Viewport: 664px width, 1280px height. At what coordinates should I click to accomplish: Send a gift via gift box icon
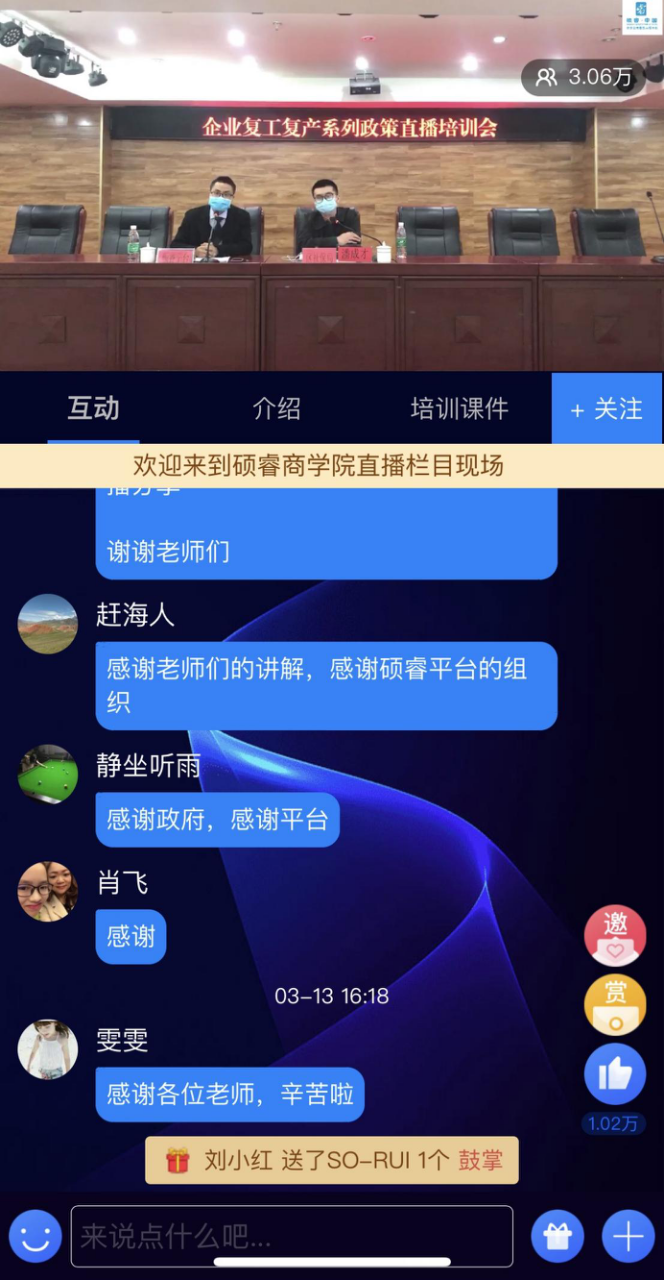557,1237
